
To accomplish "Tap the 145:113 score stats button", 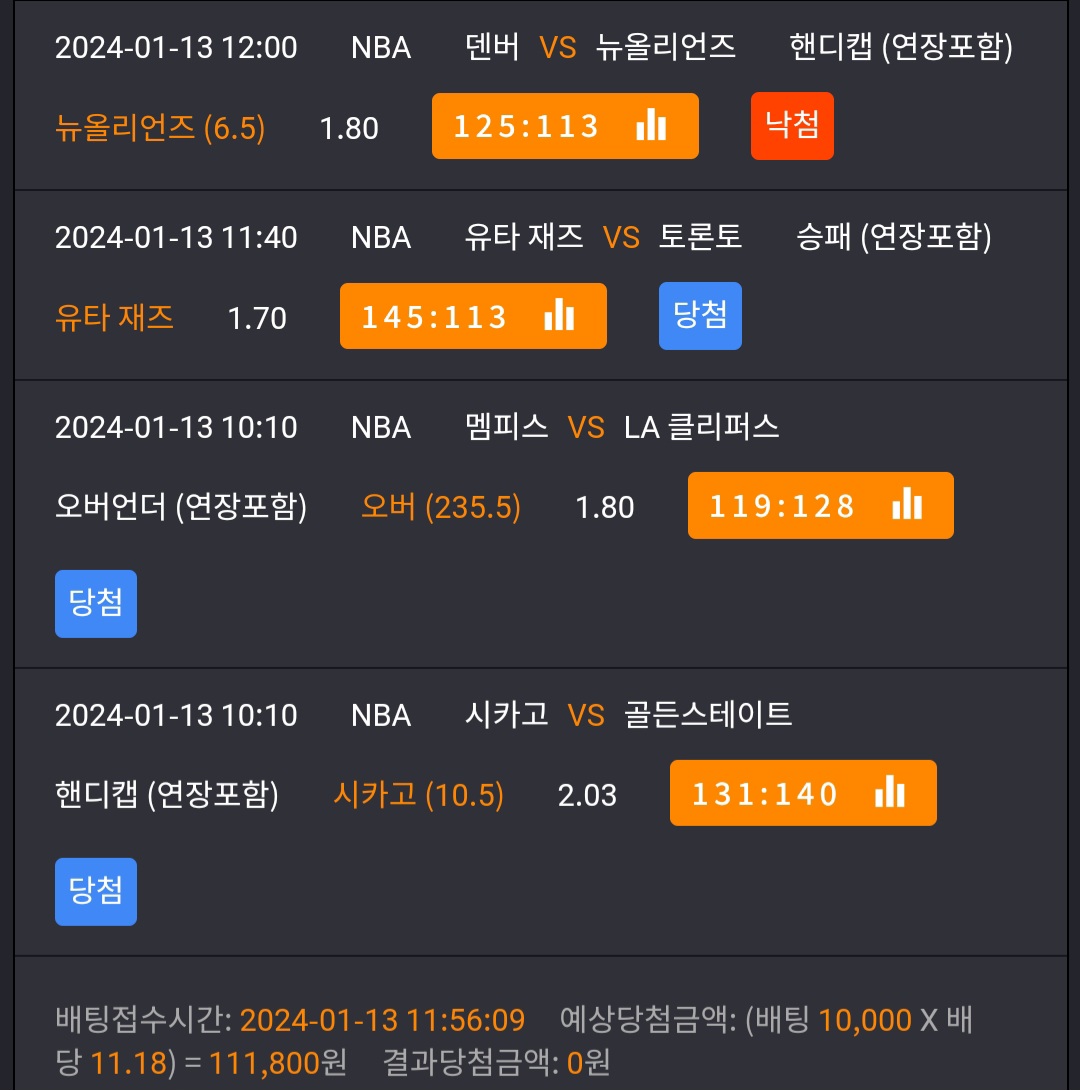I will point(473,316).
